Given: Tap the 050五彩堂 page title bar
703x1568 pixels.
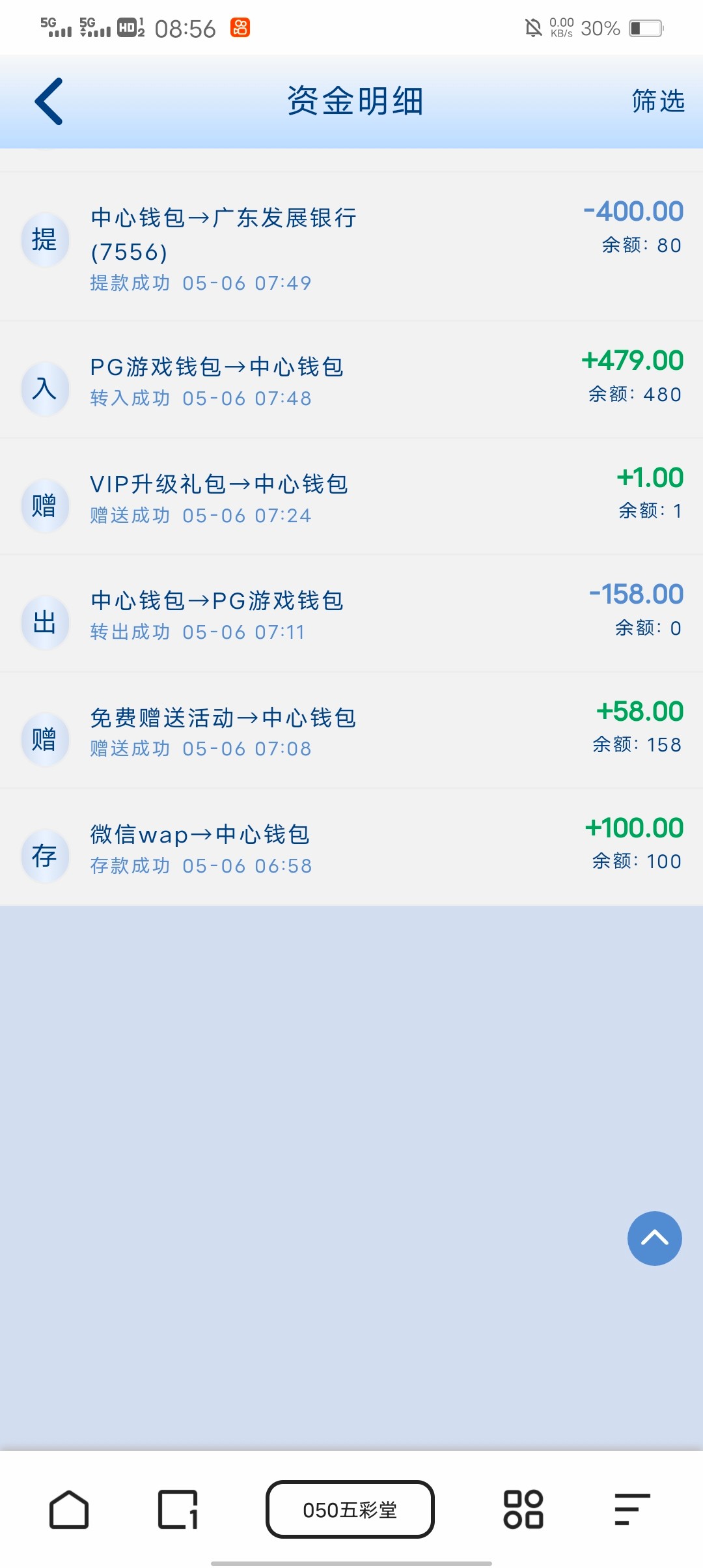Looking at the screenshot, I should [350, 1509].
